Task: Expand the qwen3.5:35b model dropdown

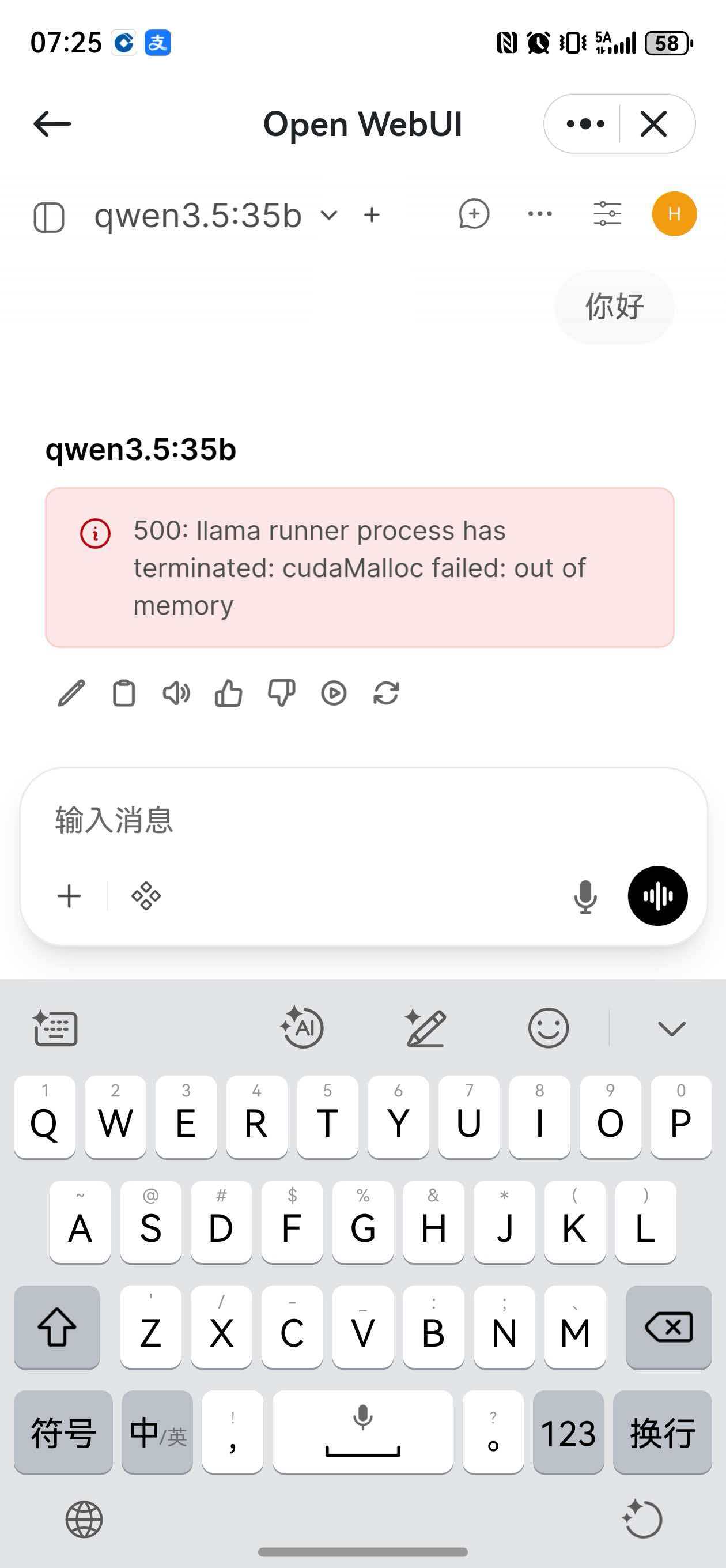Action: (x=329, y=215)
